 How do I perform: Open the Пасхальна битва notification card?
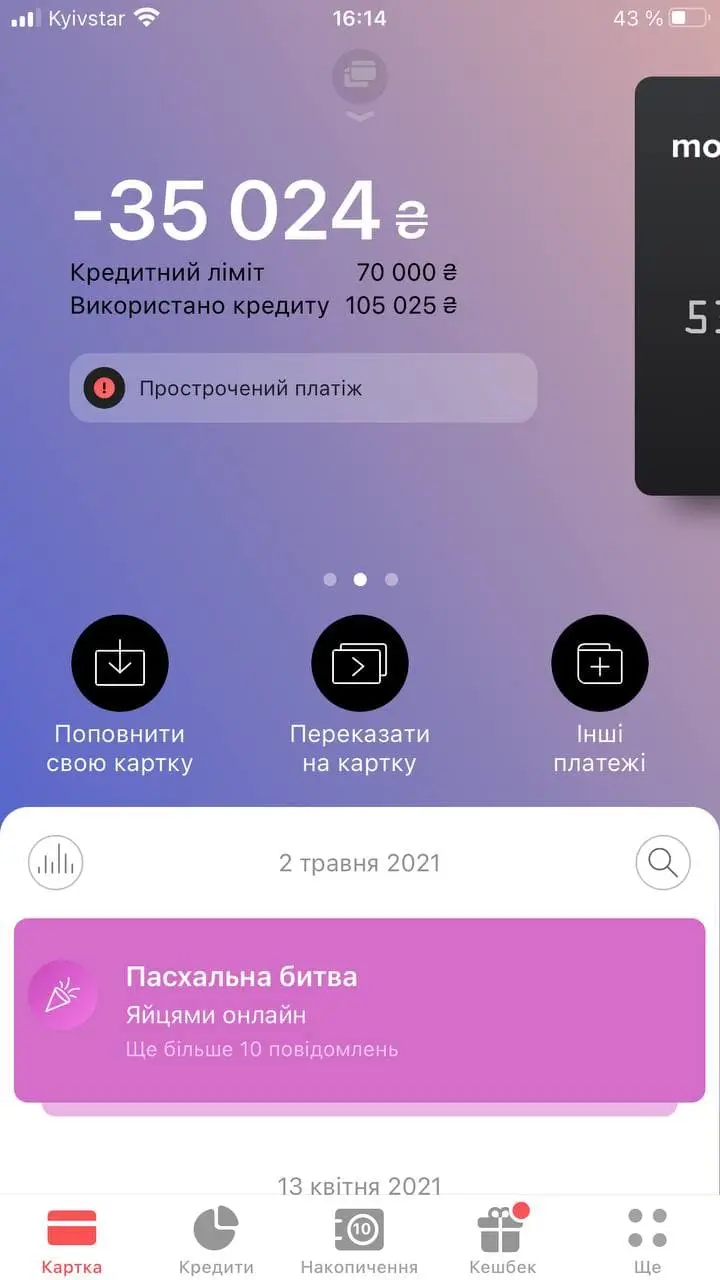(360, 1010)
